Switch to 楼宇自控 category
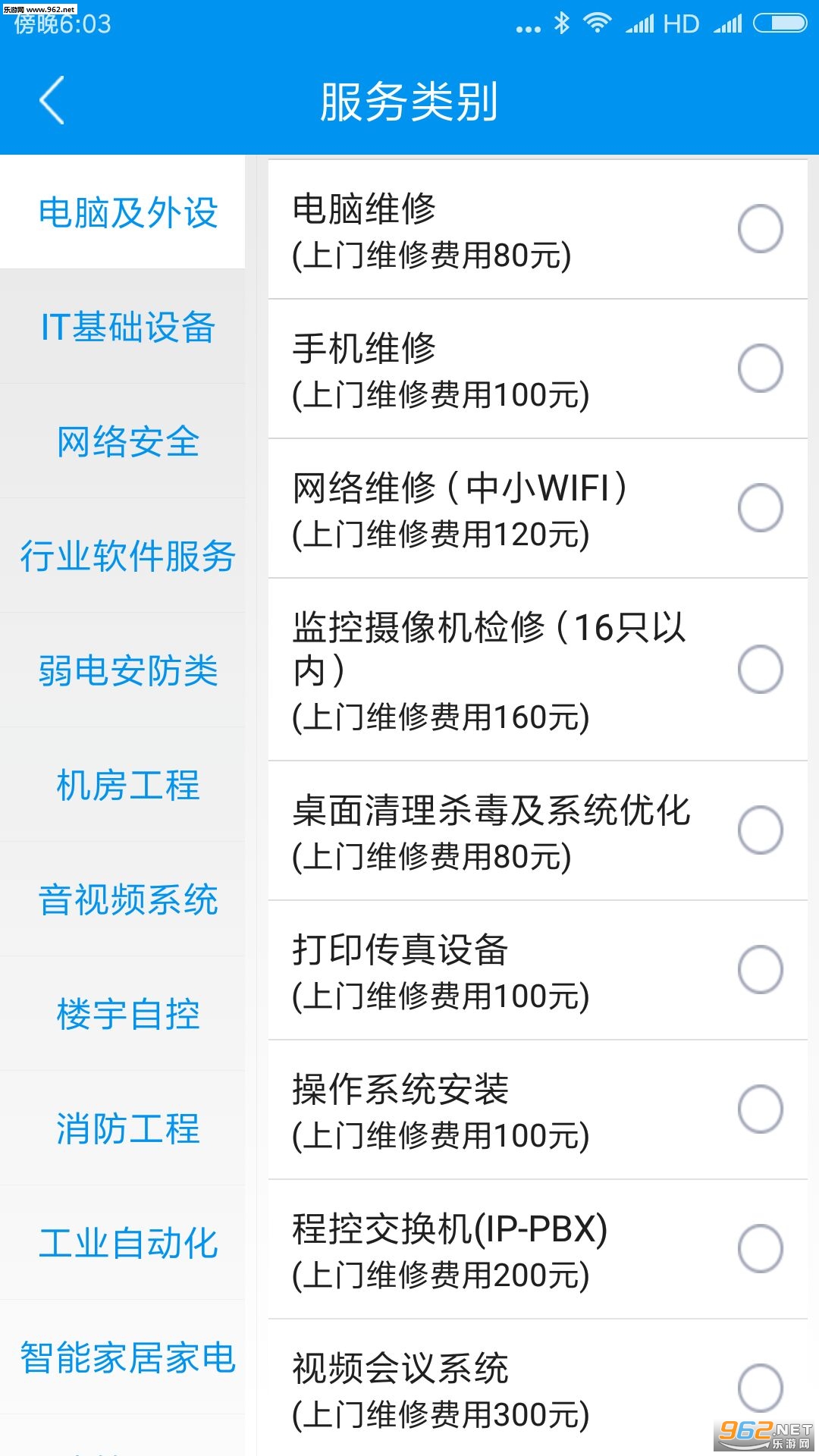The width and height of the screenshot is (819, 1456). 127,1014
